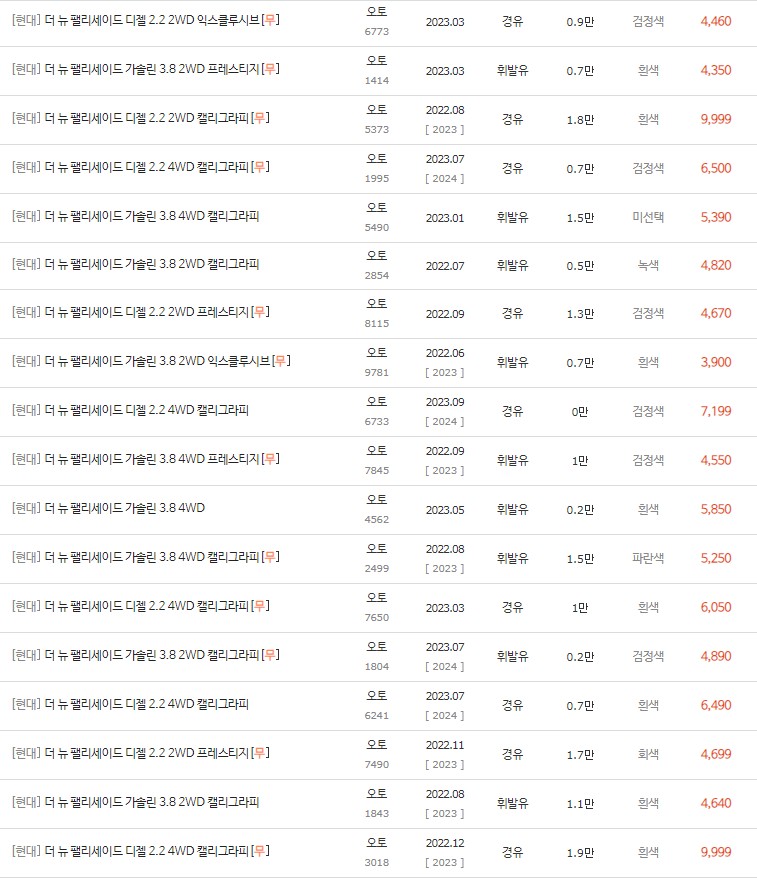The image size is (757, 878).
Task: Click the 0.9만 mileage value in the top row
Action: (579, 22)
